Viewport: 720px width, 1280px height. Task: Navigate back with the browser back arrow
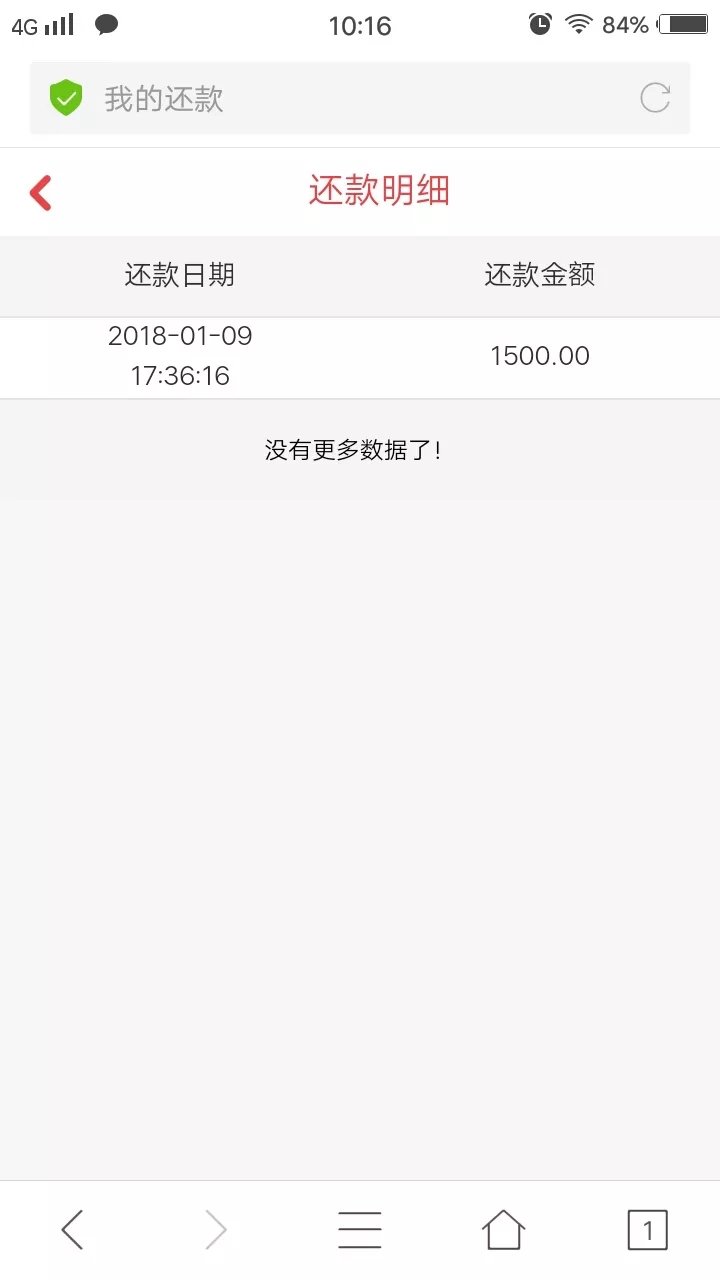(x=72, y=1230)
